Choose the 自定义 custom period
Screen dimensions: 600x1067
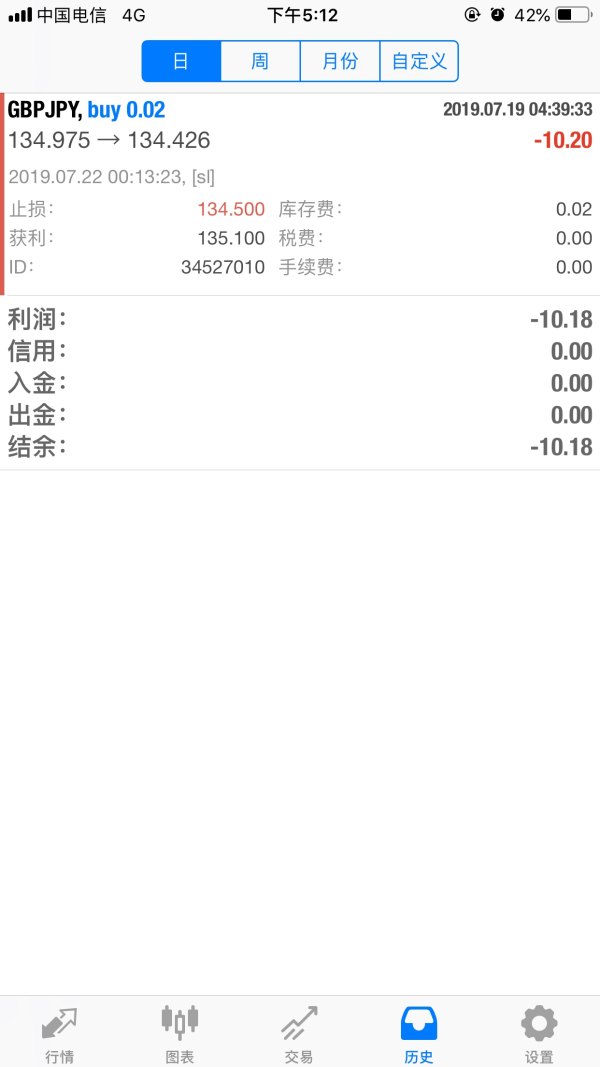419,61
